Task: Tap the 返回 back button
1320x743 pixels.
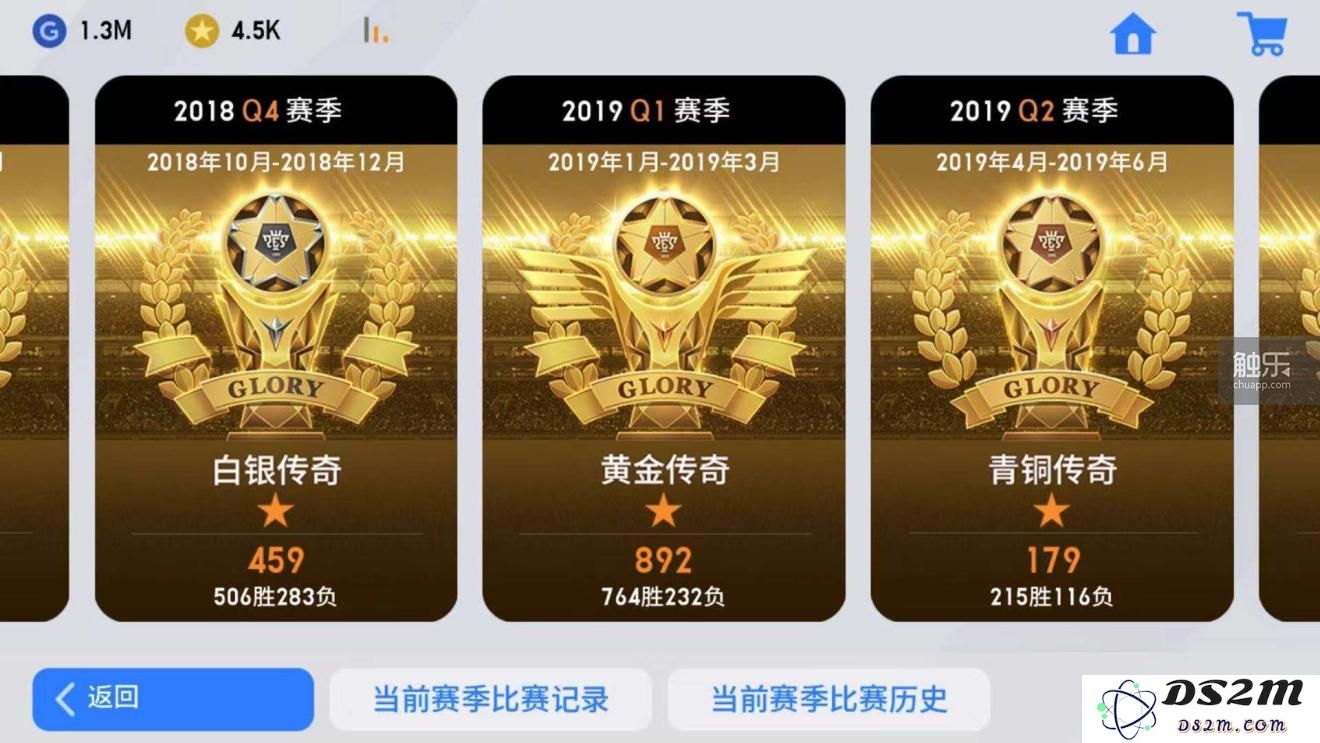Action: click(173, 699)
